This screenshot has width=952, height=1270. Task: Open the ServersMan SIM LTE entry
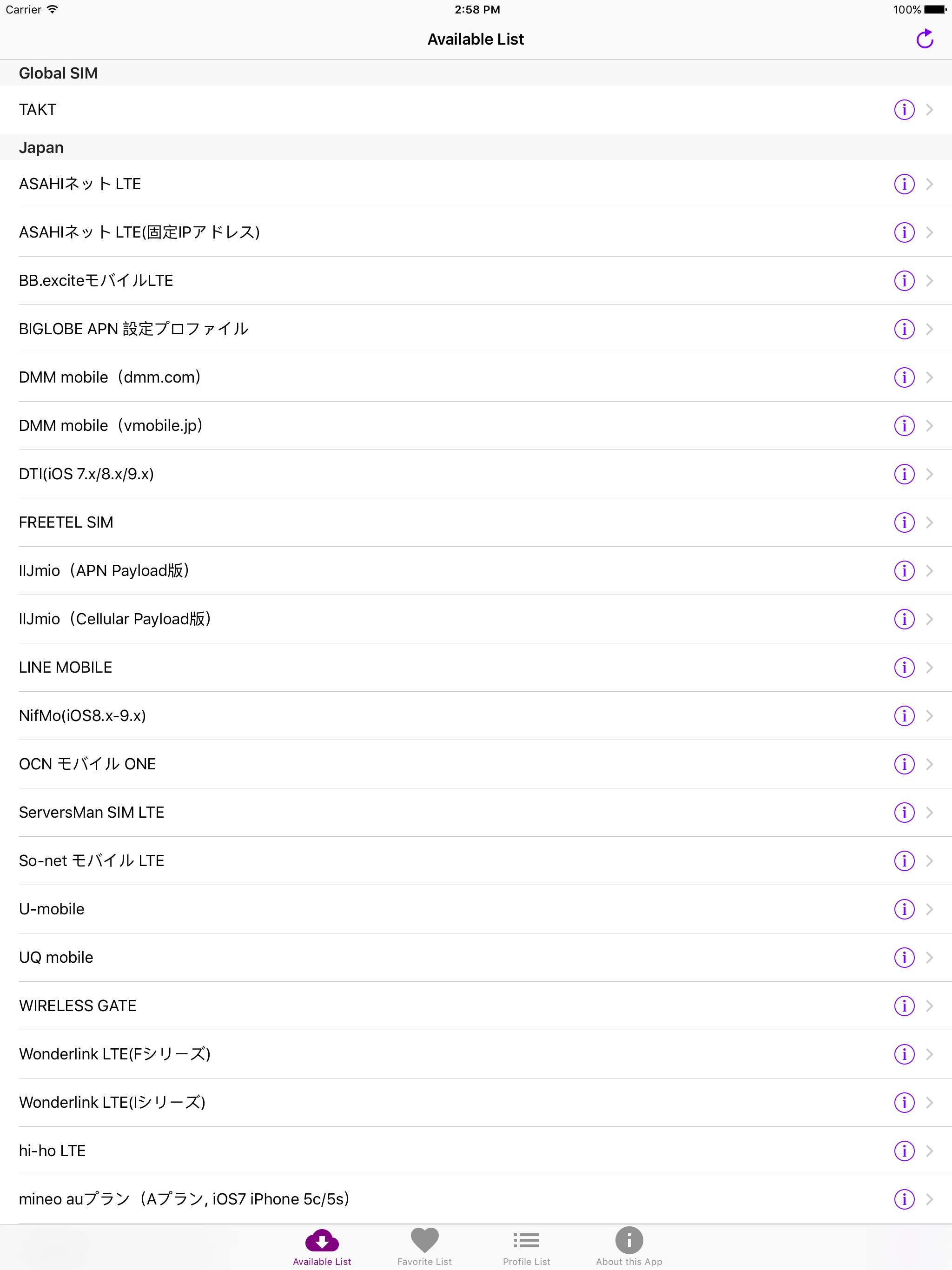[x=402, y=813]
